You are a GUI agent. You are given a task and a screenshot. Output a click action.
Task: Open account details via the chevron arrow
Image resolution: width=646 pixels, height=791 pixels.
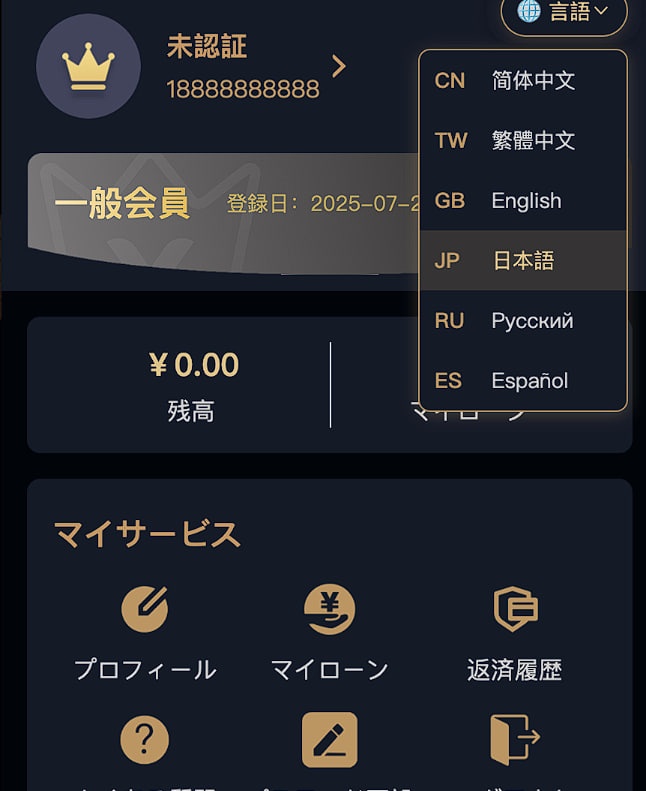pyautogui.click(x=338, y=67)
